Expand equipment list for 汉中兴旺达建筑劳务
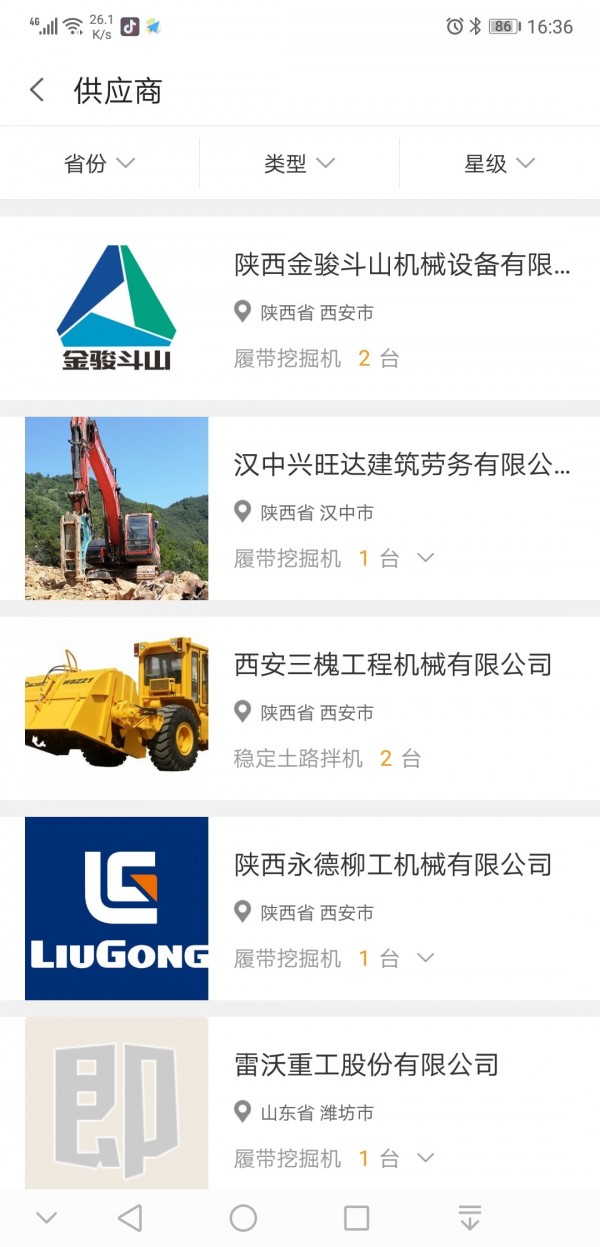 pos(426,559)
